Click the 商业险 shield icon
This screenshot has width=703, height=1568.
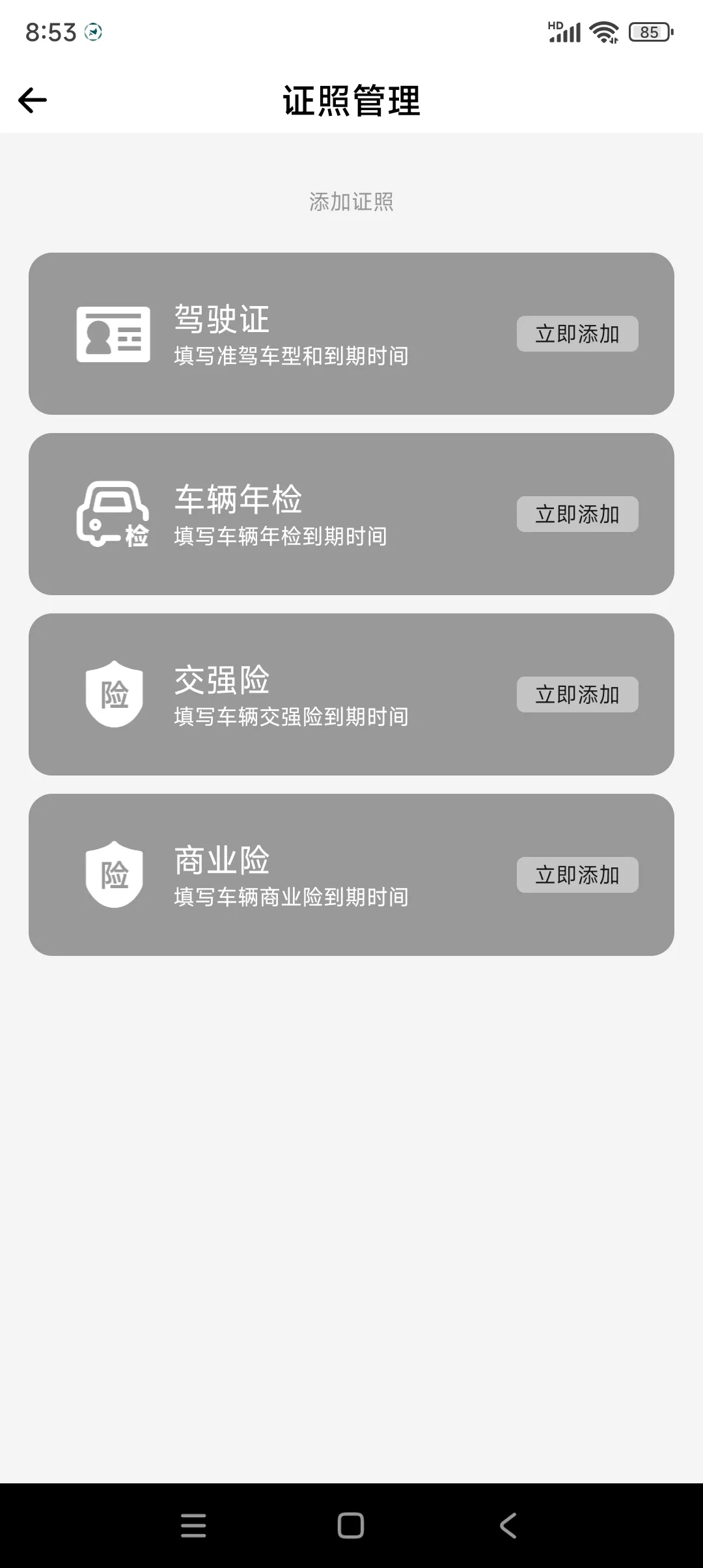[x=114, y=875]
